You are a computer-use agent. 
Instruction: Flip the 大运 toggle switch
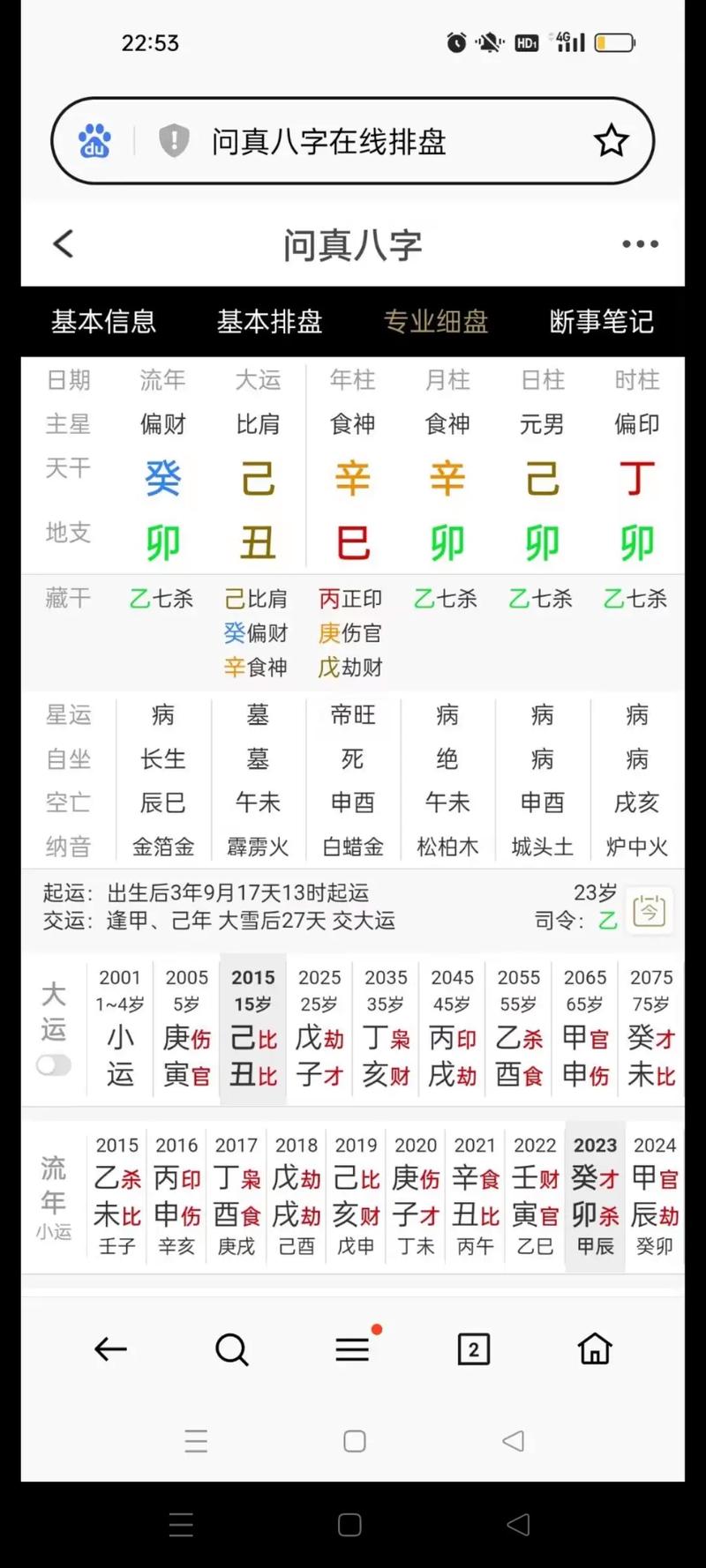tap(53, 1065)
